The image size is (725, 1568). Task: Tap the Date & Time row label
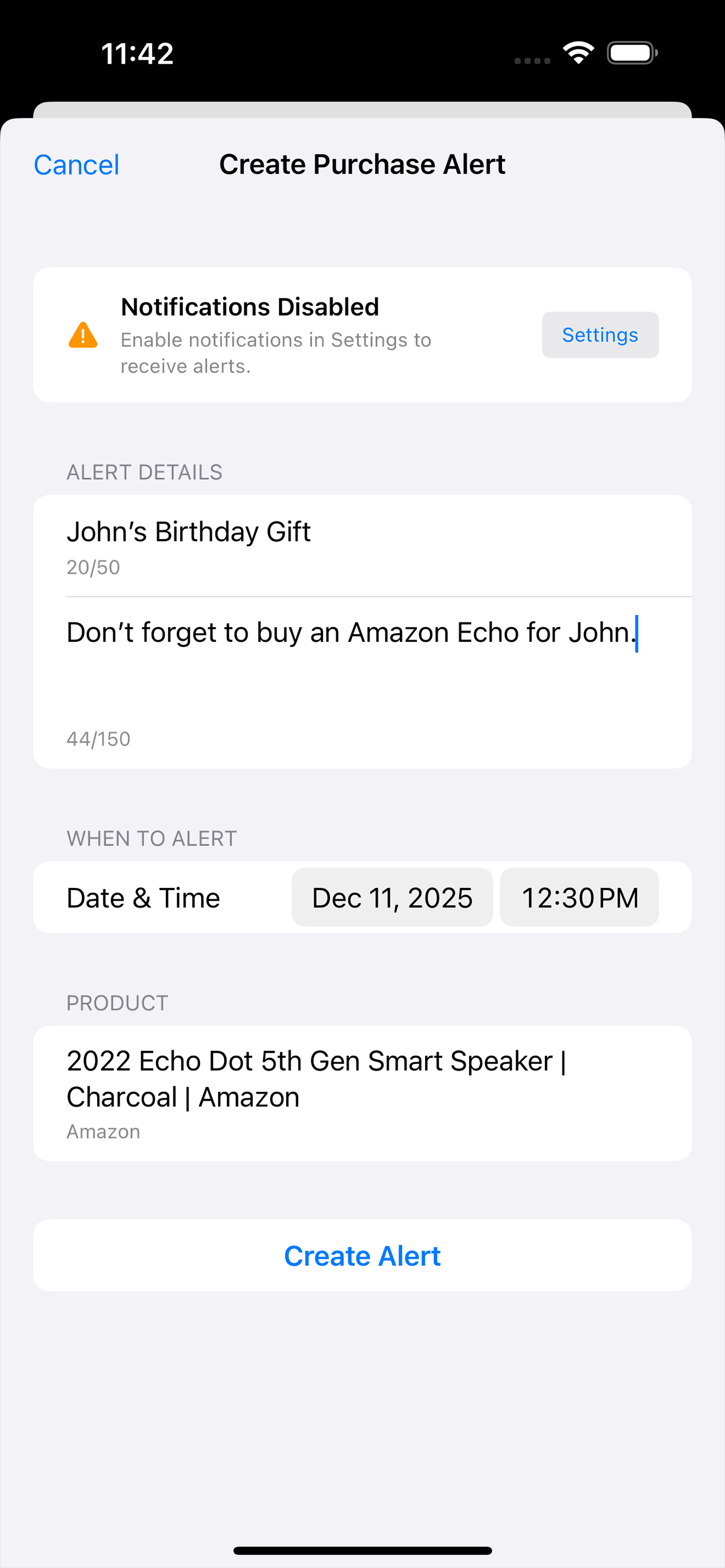[143, 897]
